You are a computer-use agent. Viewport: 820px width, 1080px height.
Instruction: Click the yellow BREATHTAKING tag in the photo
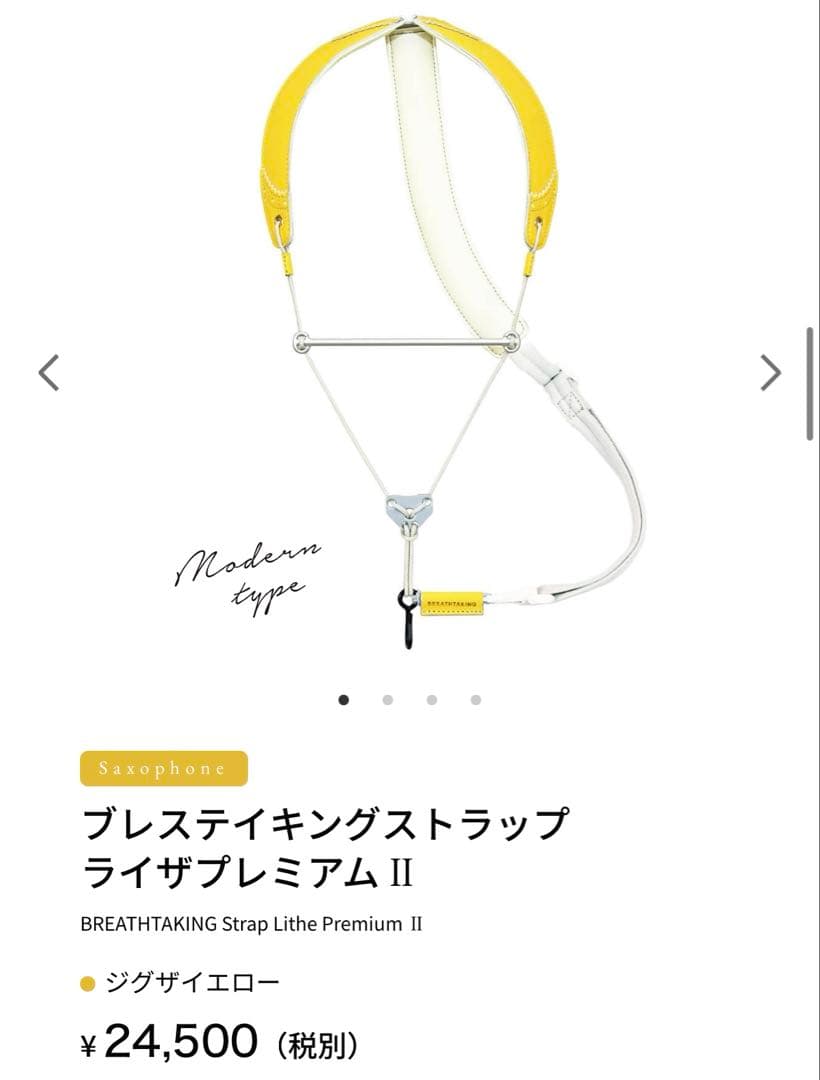pos(450,601)
